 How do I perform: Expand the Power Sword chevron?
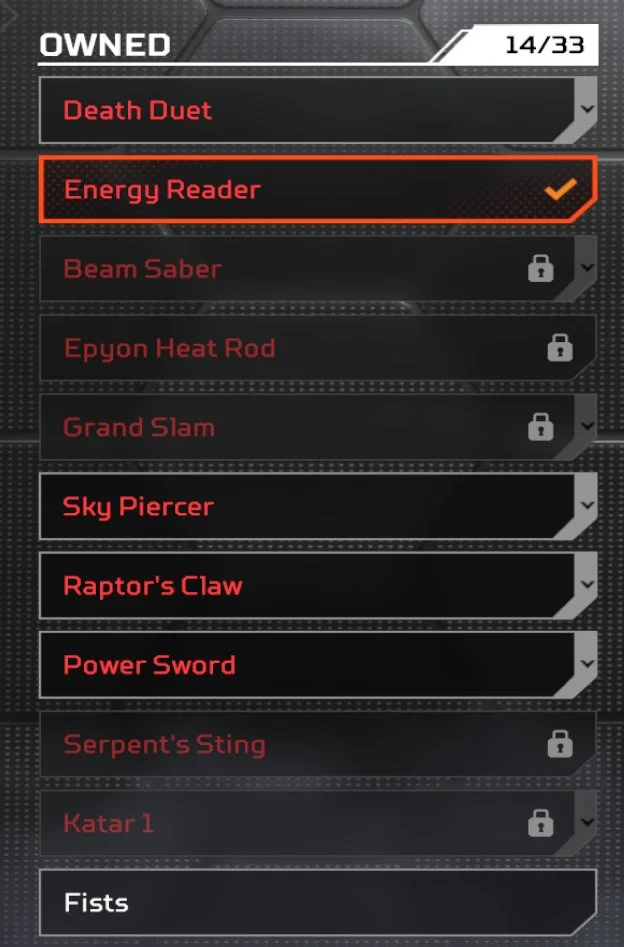(x=587, y=663)
